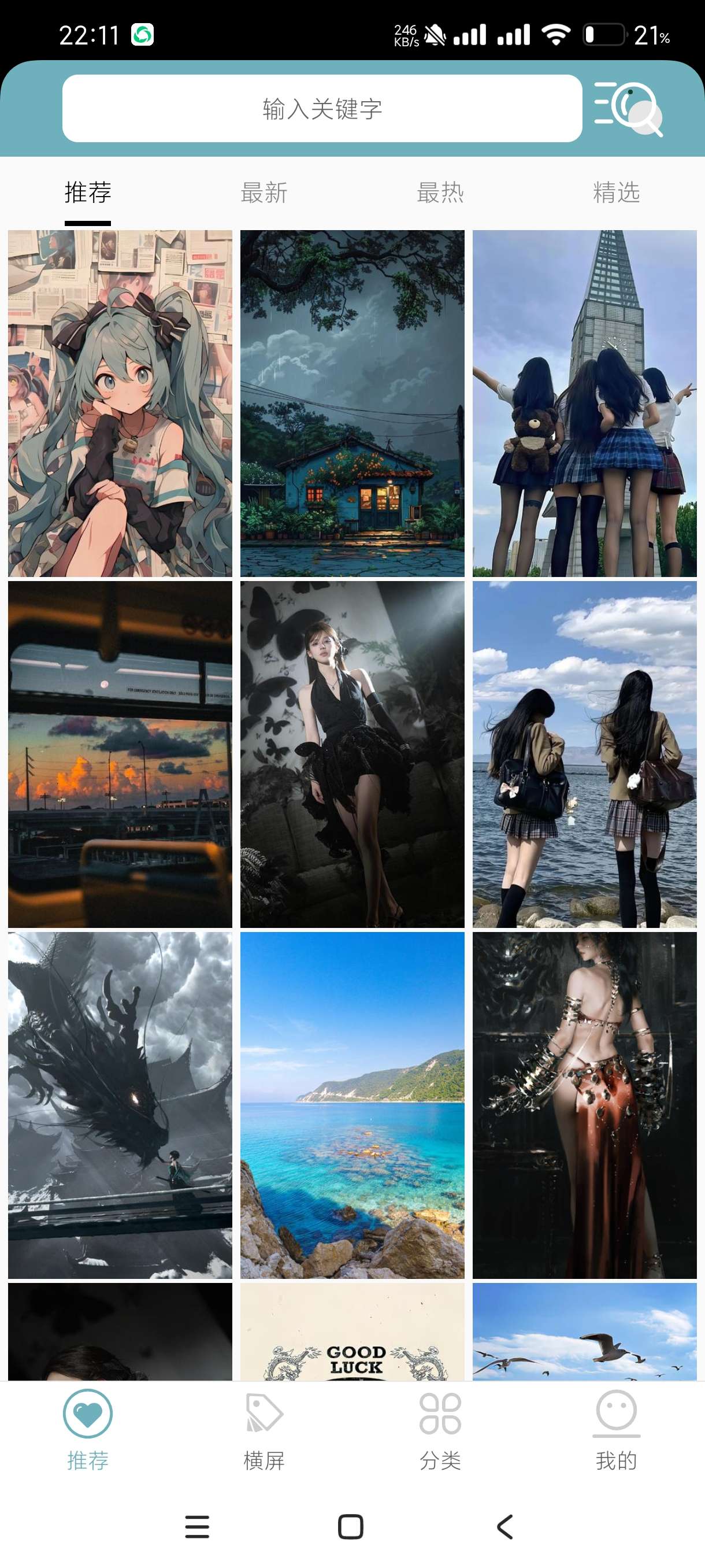Go to the 横屏 bottom tab
The image size is (705, 1568).
(x=264, y=1430)
